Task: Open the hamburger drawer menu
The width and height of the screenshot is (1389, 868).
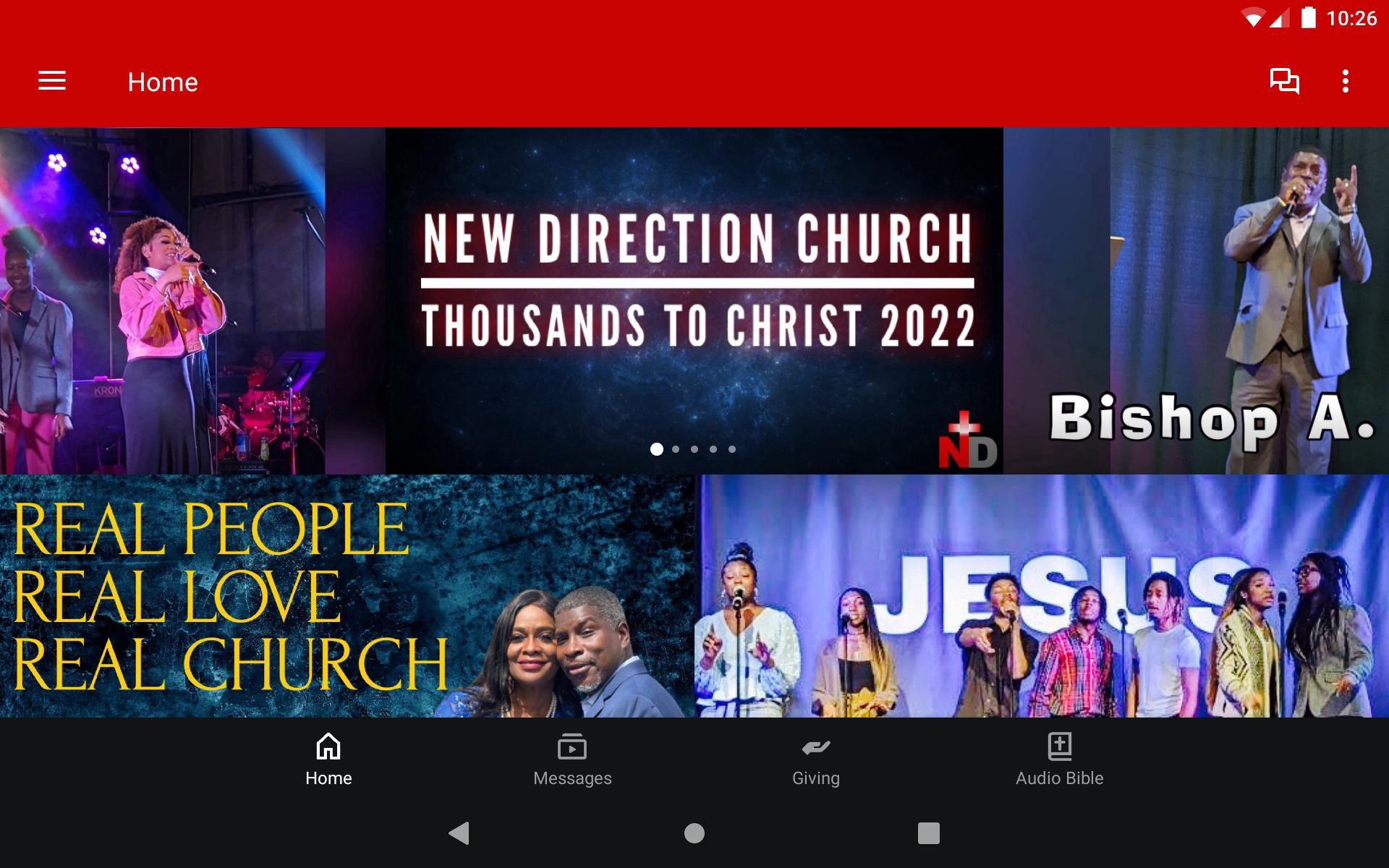Action: [x=52, y=82]
